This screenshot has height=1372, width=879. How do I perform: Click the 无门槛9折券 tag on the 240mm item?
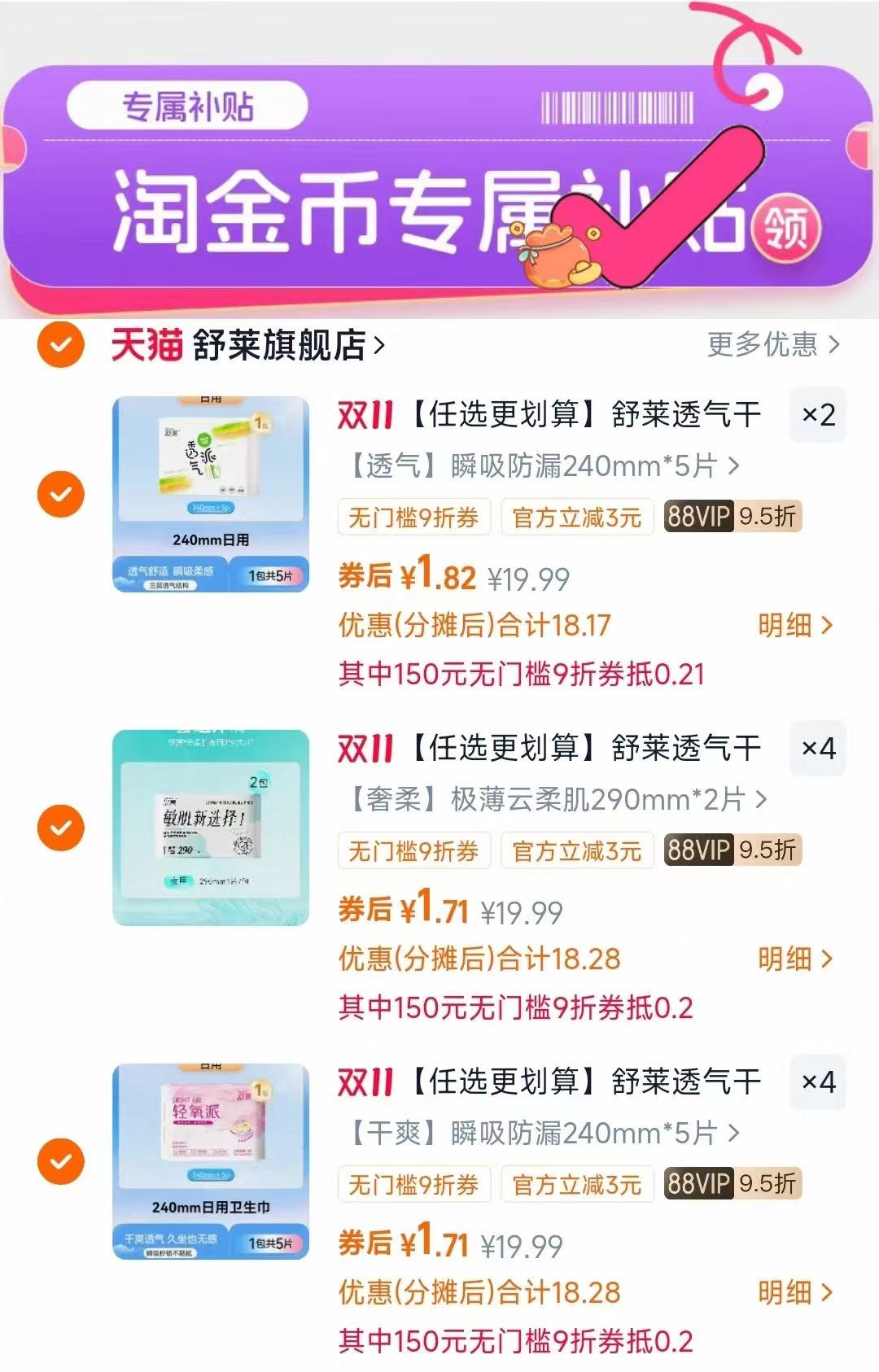pos(415,518)
